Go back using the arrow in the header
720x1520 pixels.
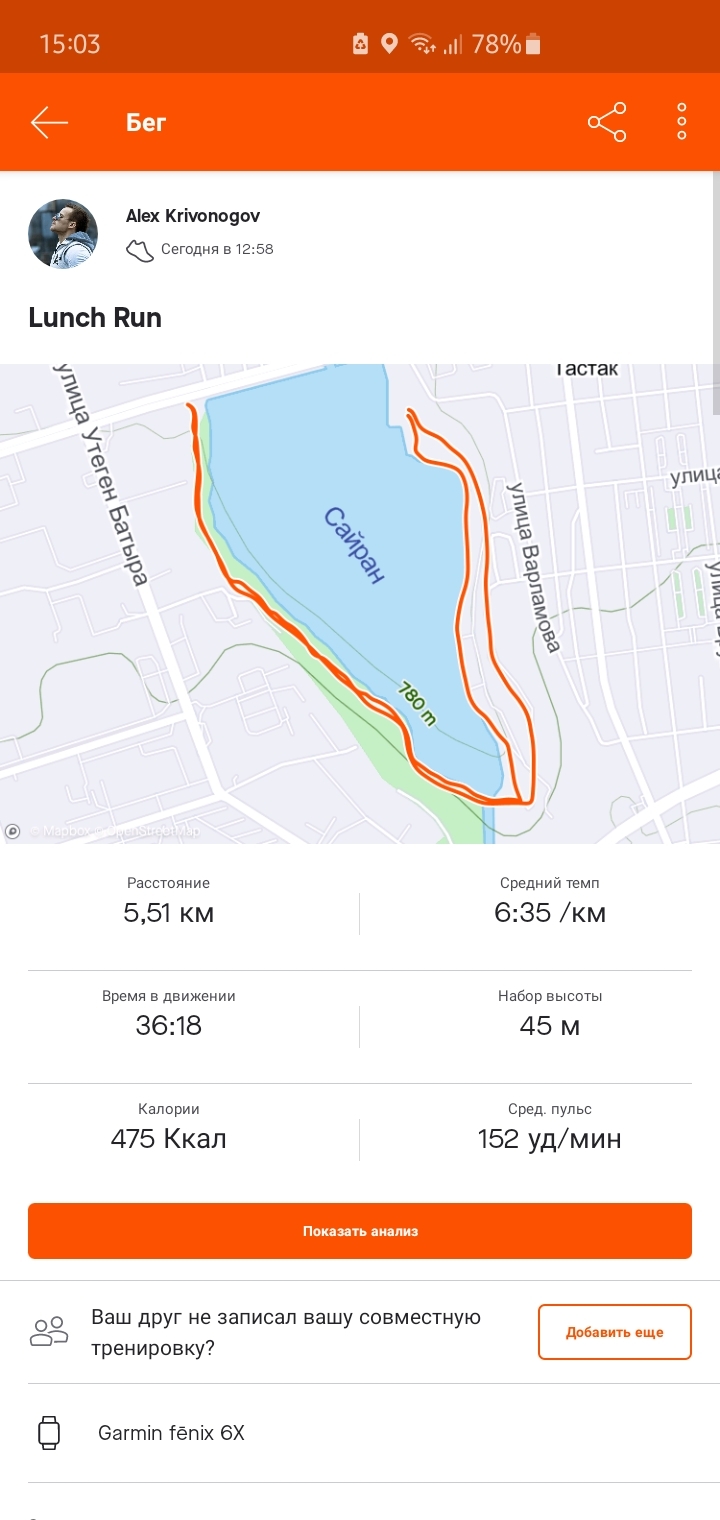(x=49, y=122)
